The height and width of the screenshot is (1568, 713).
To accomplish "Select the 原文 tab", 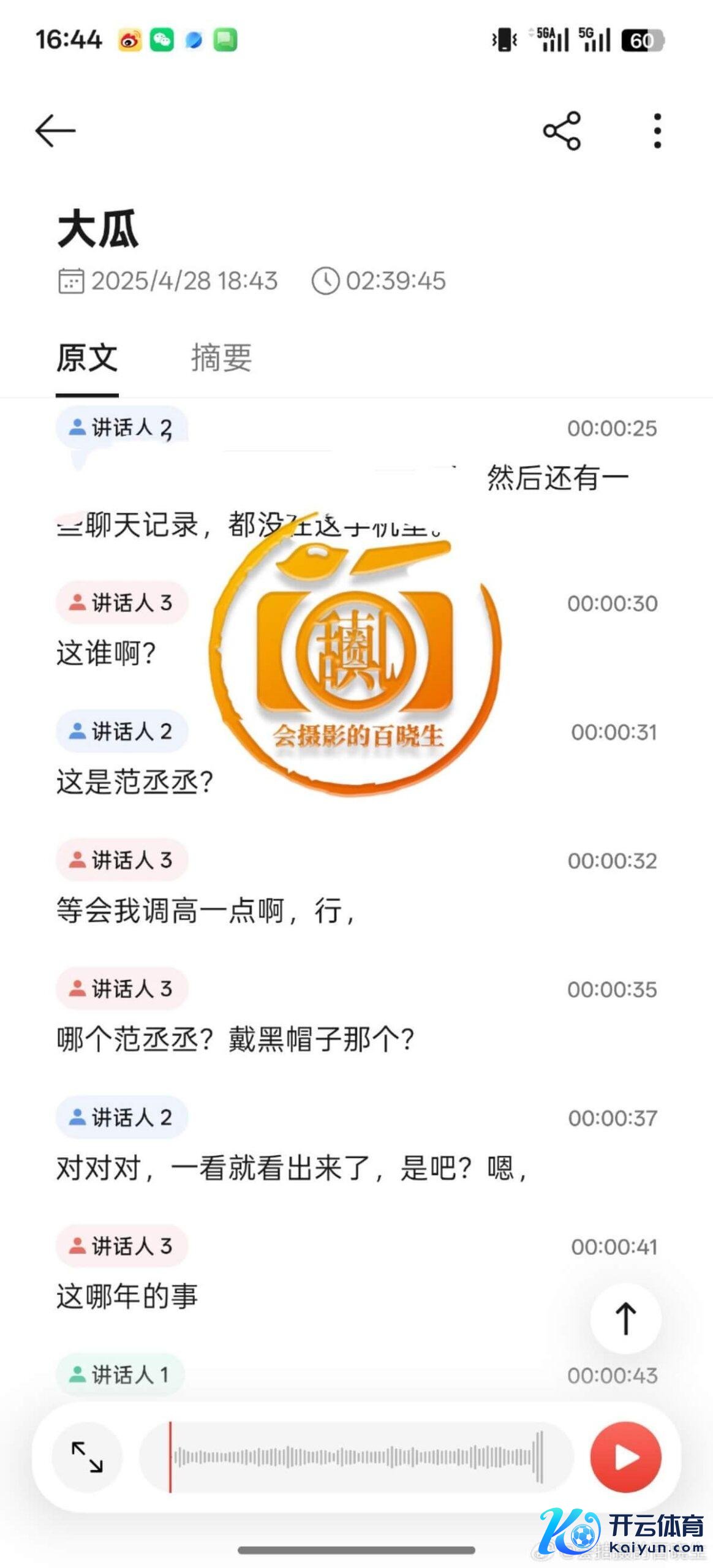I will 87,358.
